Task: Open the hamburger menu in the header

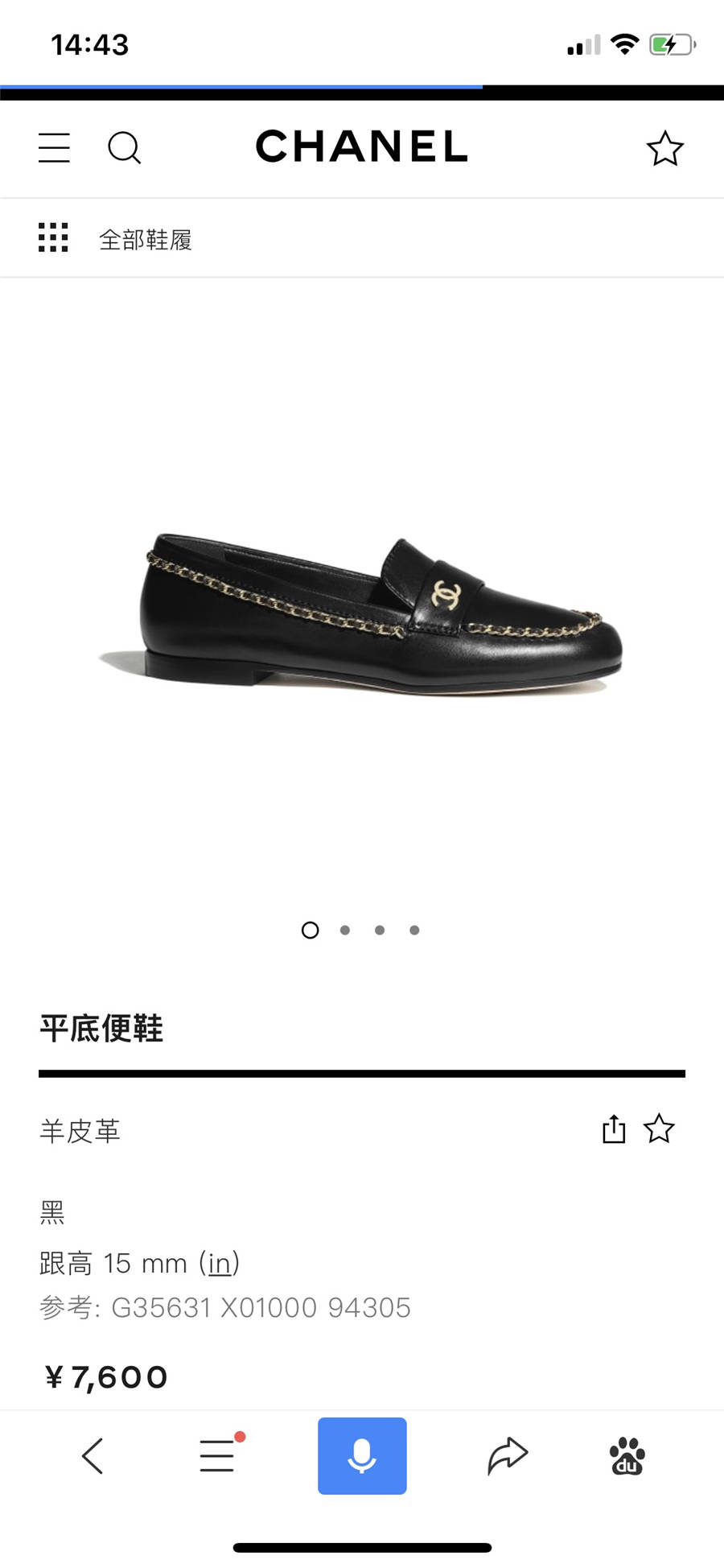Action: [x=54, y=148]
